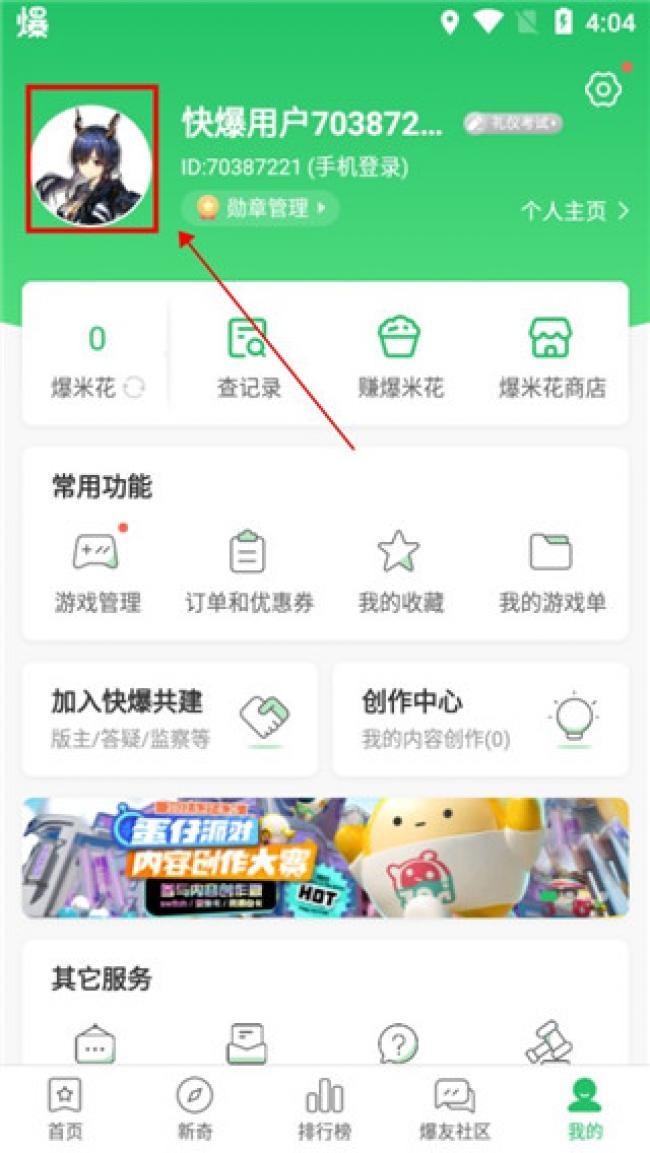Open 勋章管理 badge management
Image resolution: width=650 pixels, height=1153 pixels.
tap(261, 208)
